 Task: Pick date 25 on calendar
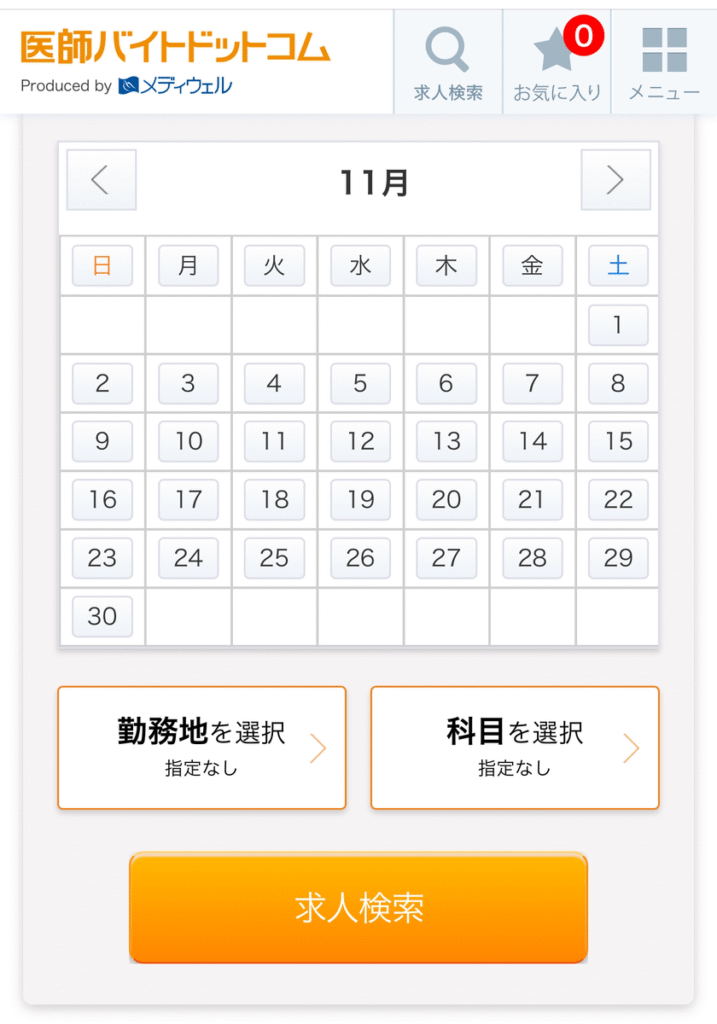coord(274,558)
